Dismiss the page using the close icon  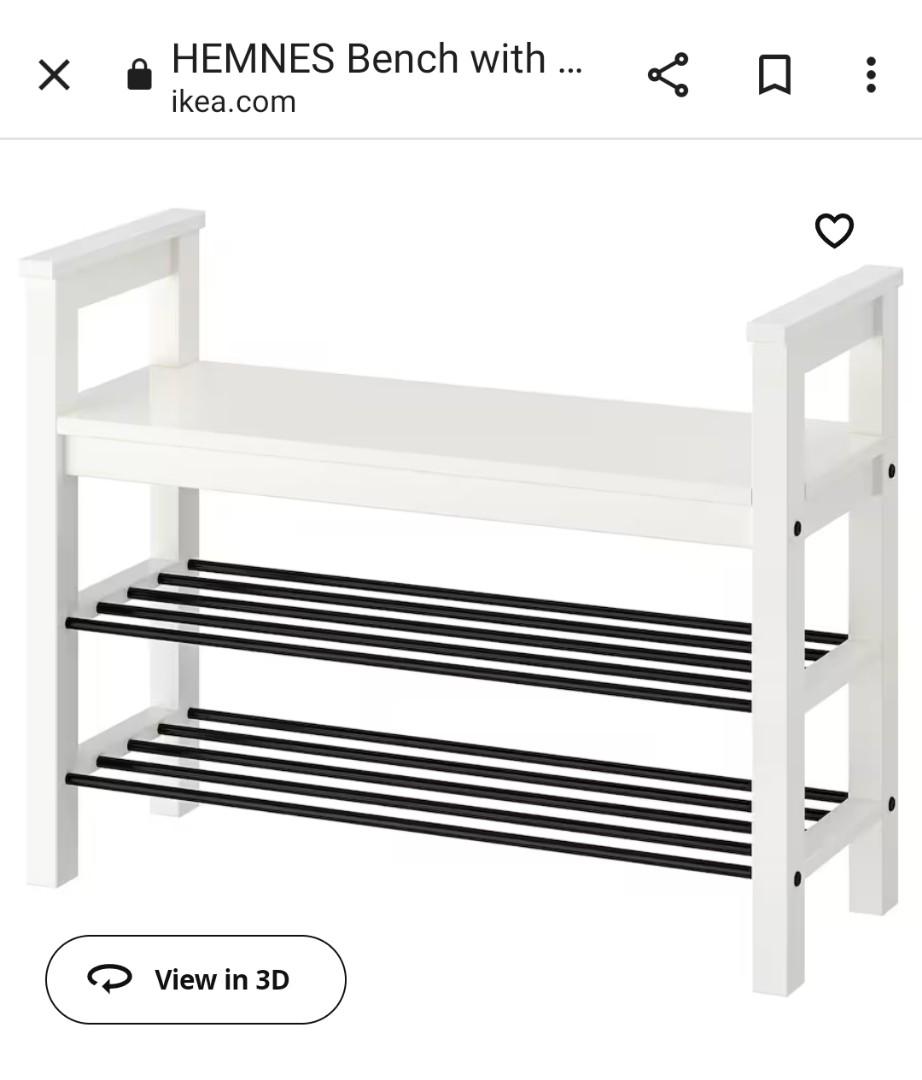(x=54, y=73)
